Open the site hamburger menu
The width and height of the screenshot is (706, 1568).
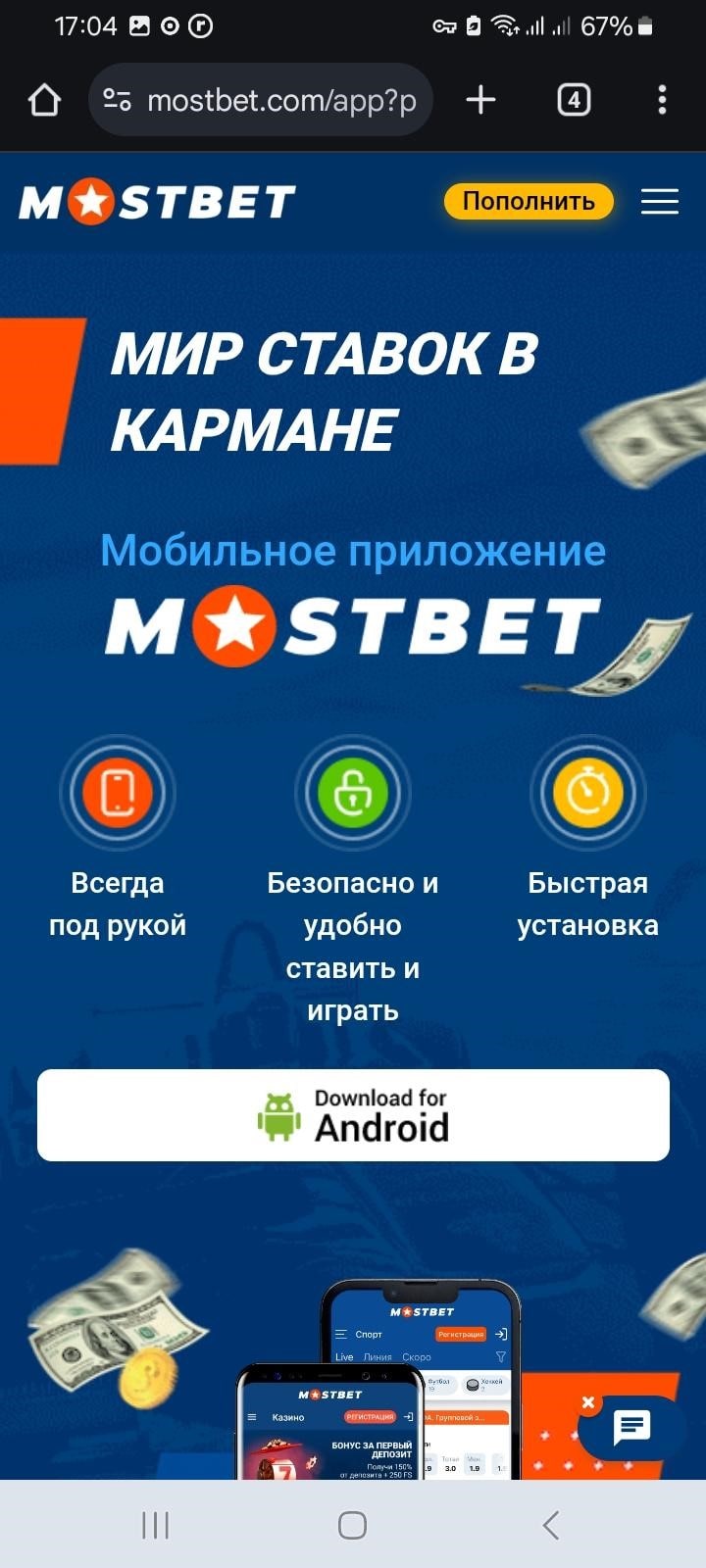(x=660, y=201)
